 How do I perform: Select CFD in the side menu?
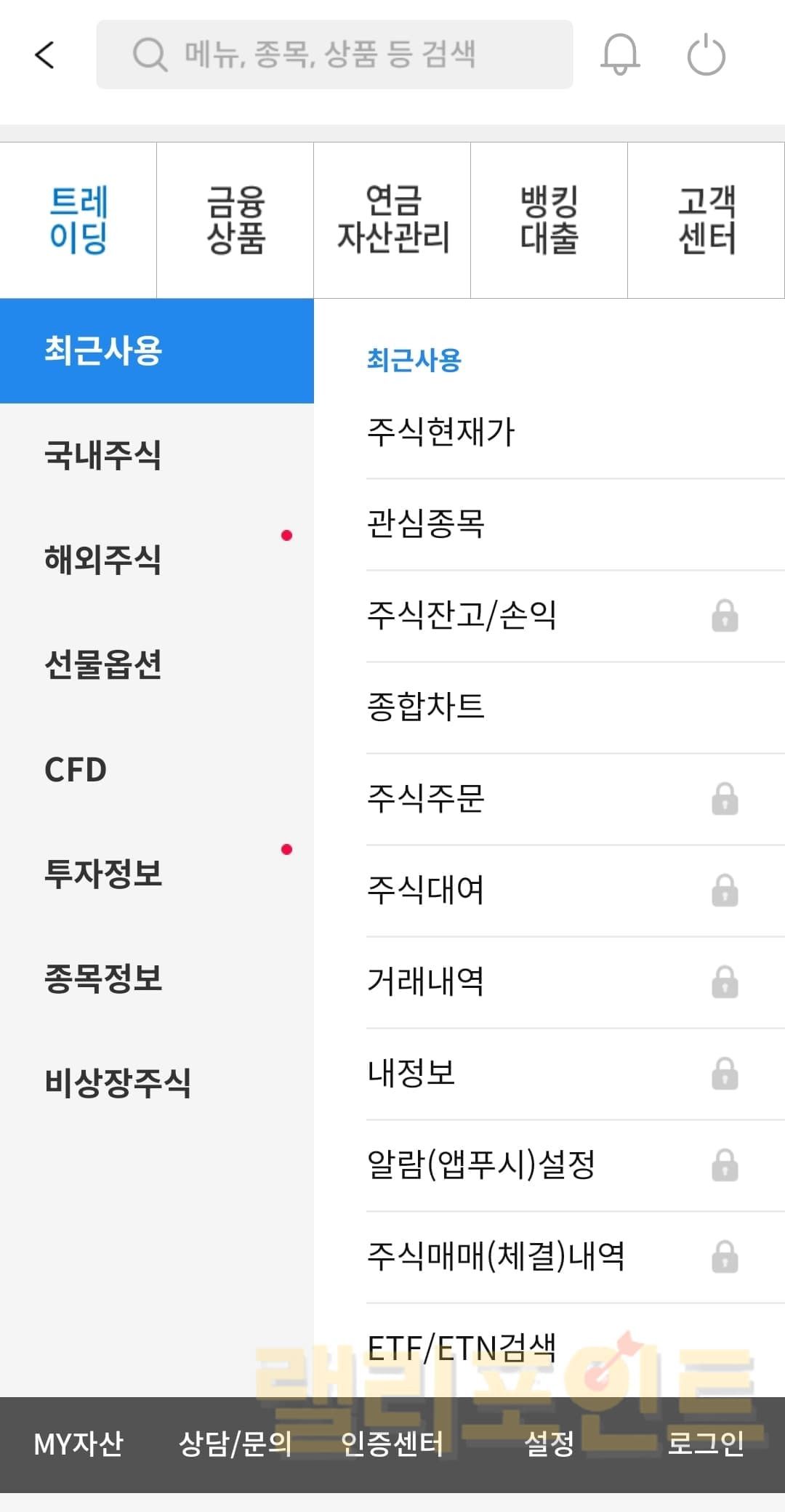point(76,769)
